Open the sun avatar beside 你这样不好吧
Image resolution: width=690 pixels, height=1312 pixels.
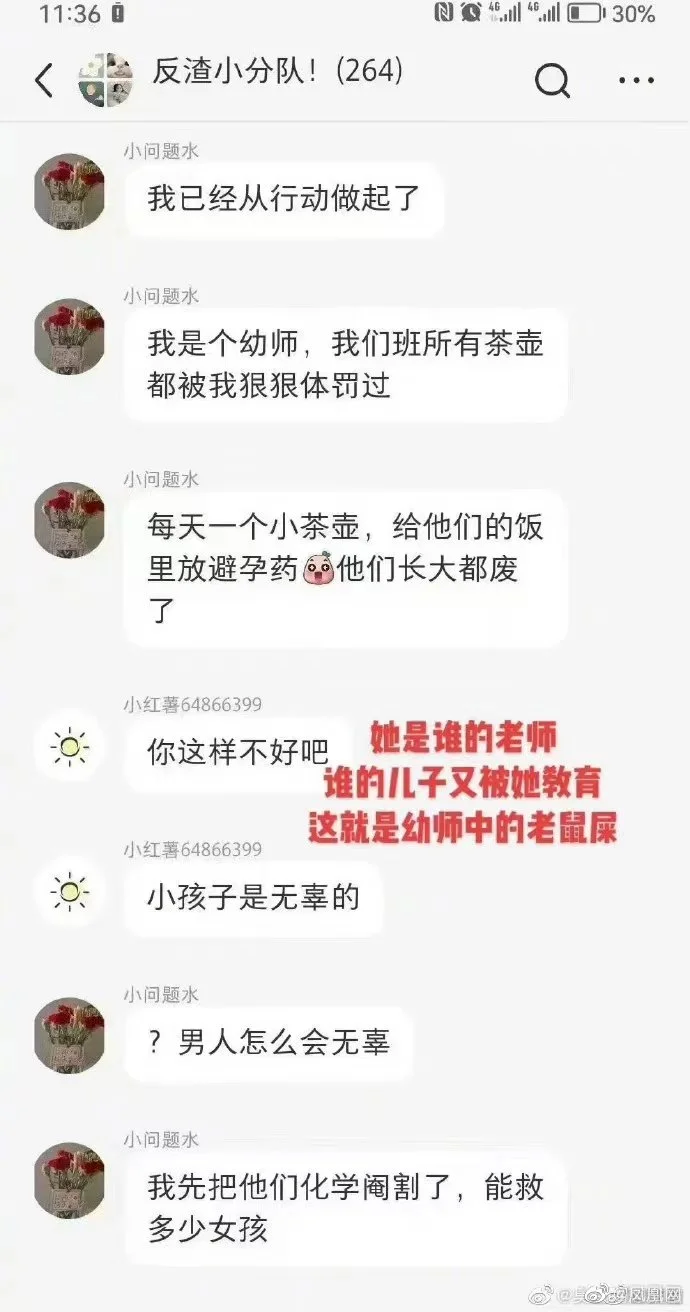[x=69, y=746]
